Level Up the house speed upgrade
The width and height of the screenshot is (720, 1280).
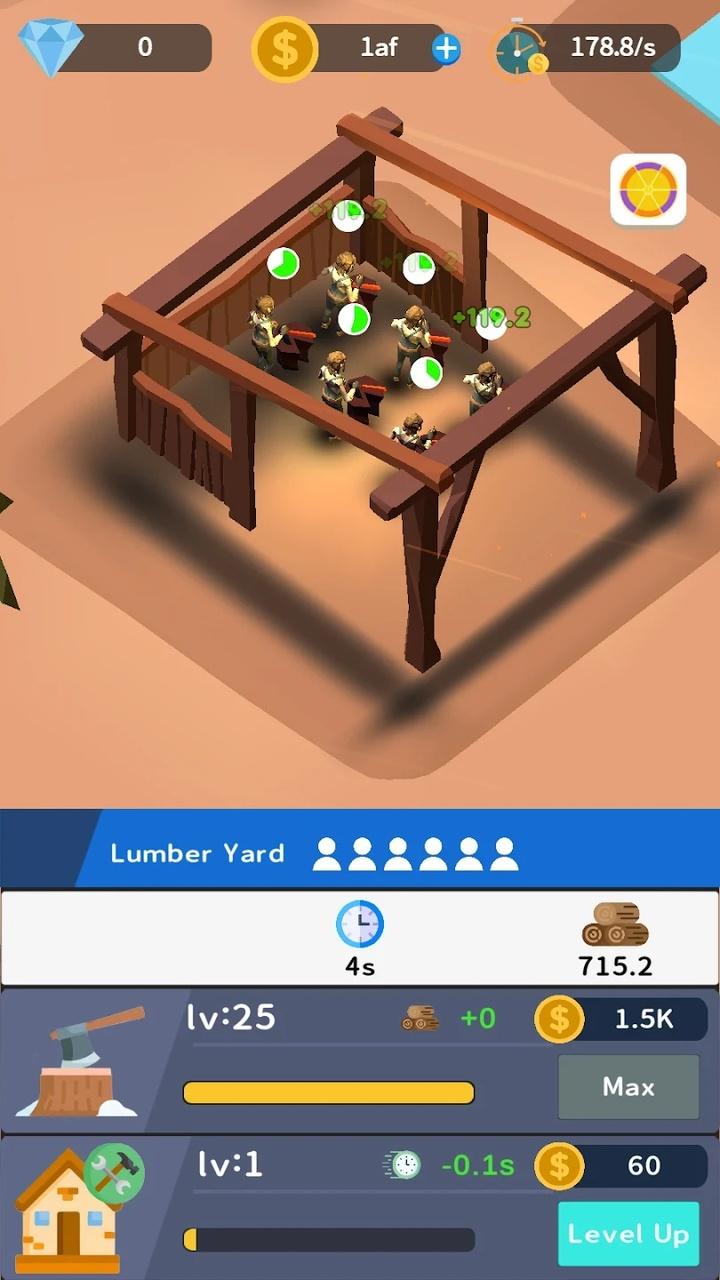click(x=628, y=1234)
